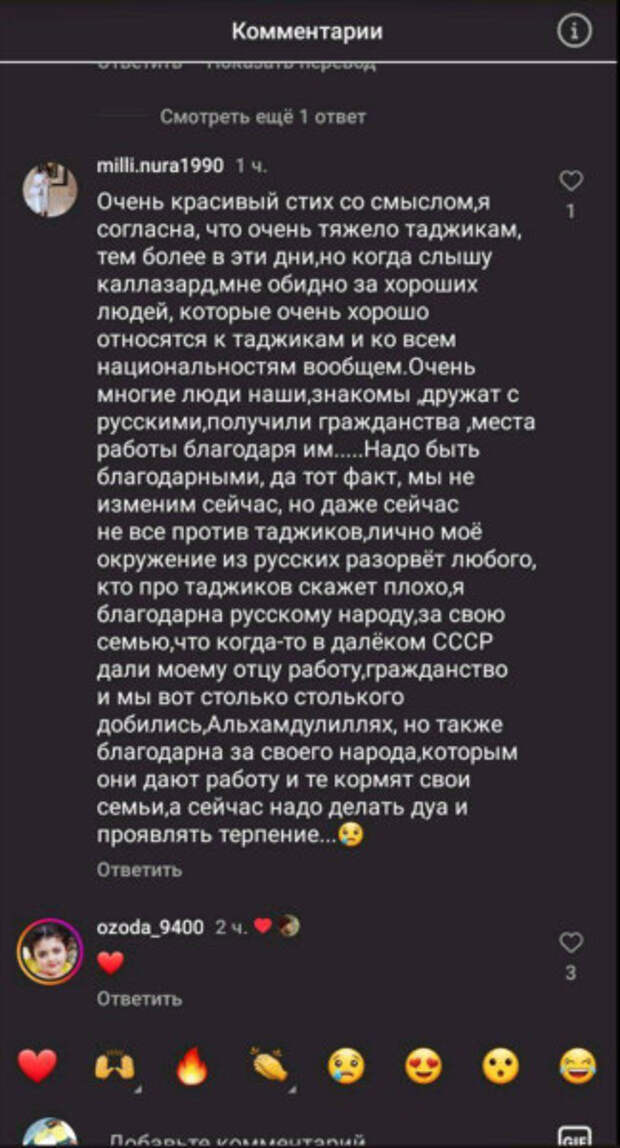The height and width of the screenshot is (1148, 620).
Task: Insert the red heart emoji reaction
Action: (x=37, y=1067)
